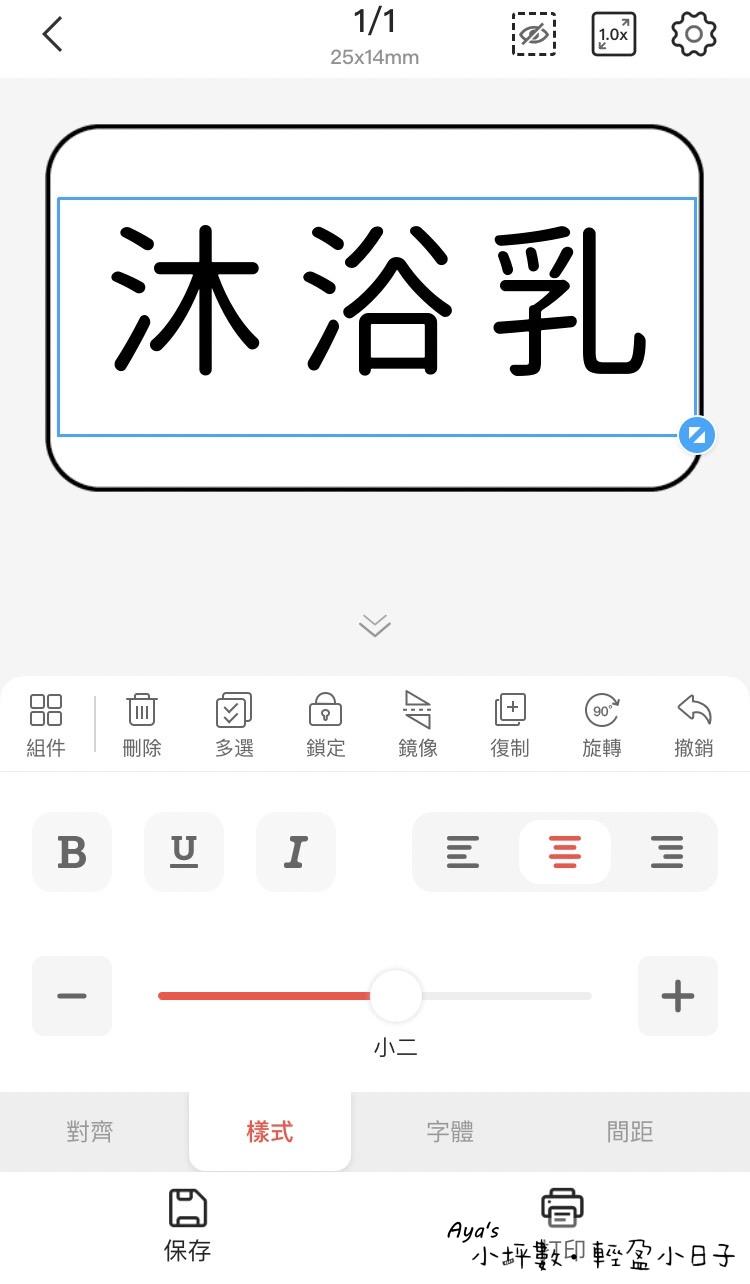
Task: Collapse the panel with the double chevron
Action: point(375,626)
